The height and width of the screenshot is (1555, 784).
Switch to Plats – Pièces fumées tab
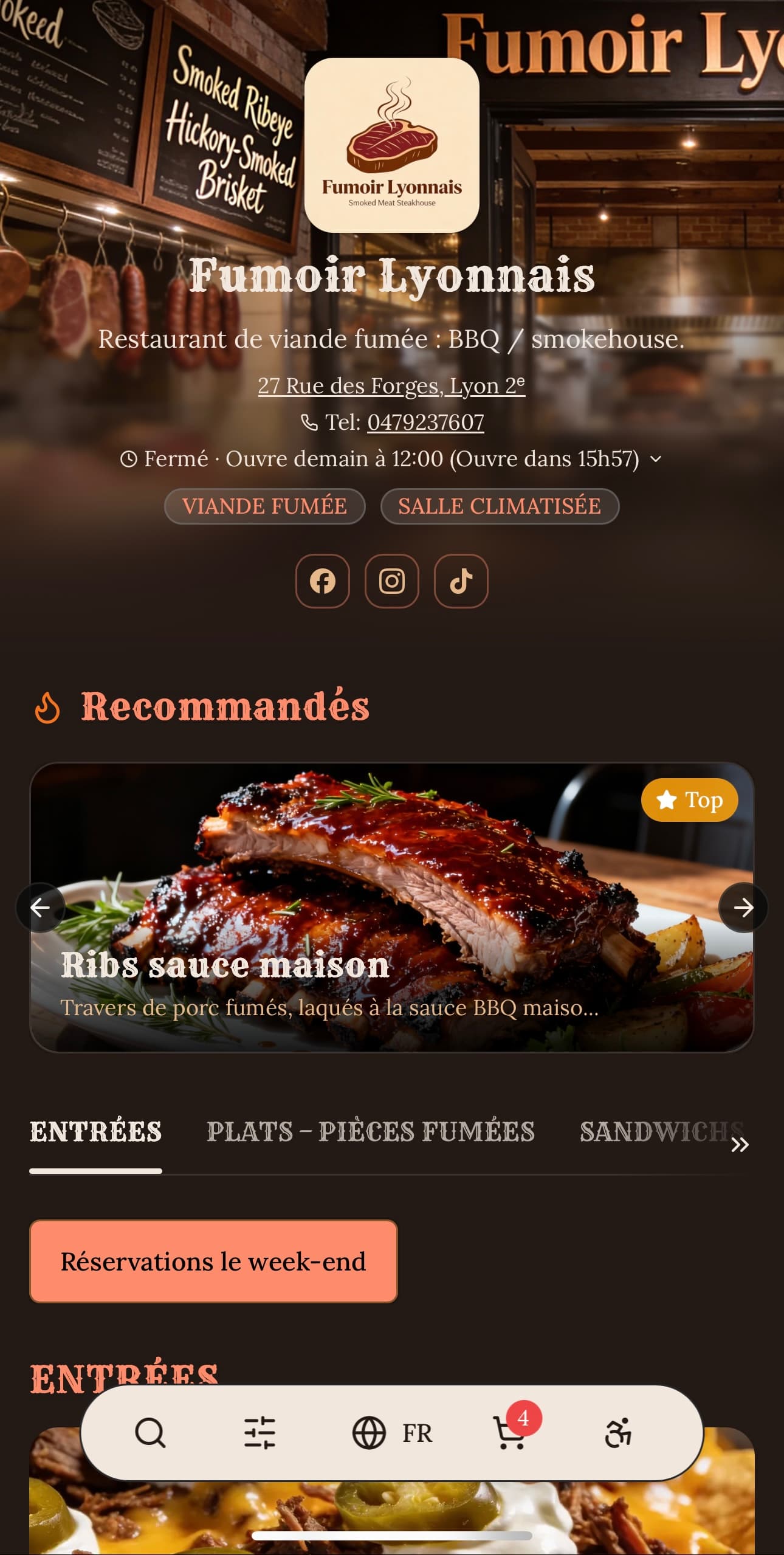370,1132
